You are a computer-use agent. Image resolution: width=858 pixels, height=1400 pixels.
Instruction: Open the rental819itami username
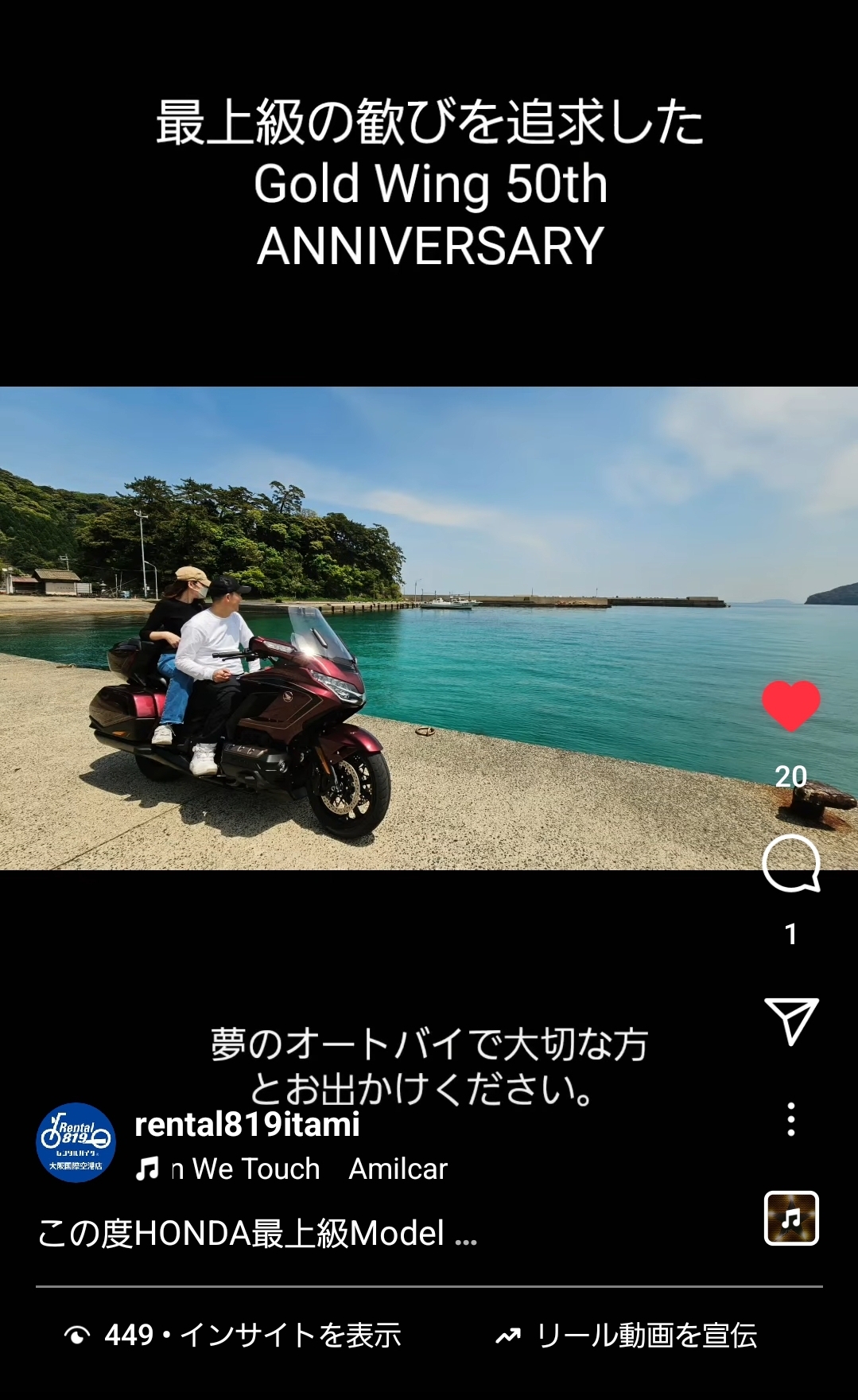click(247, 1125)
